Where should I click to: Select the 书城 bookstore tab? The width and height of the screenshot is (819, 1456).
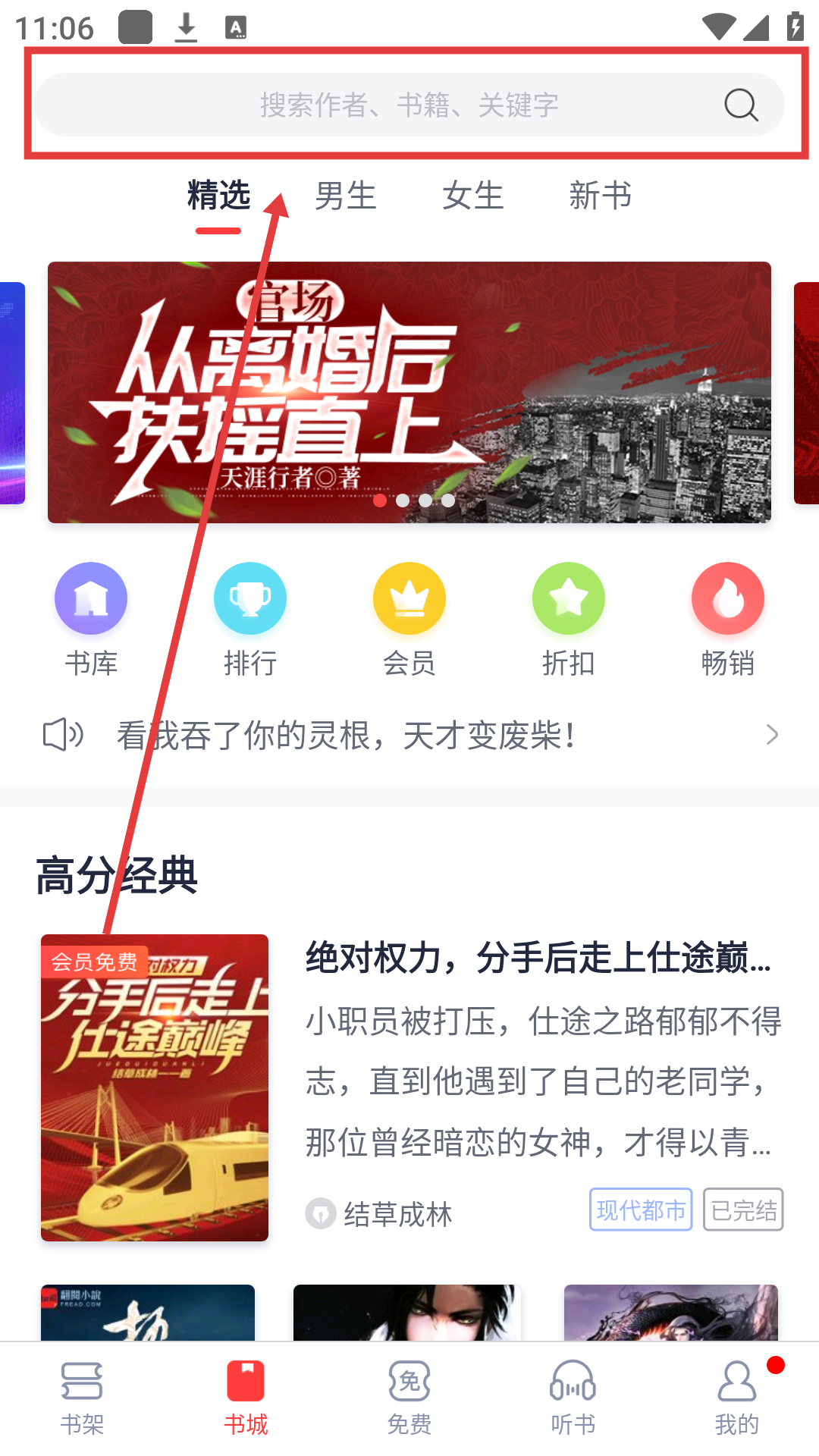point(246,1399)
